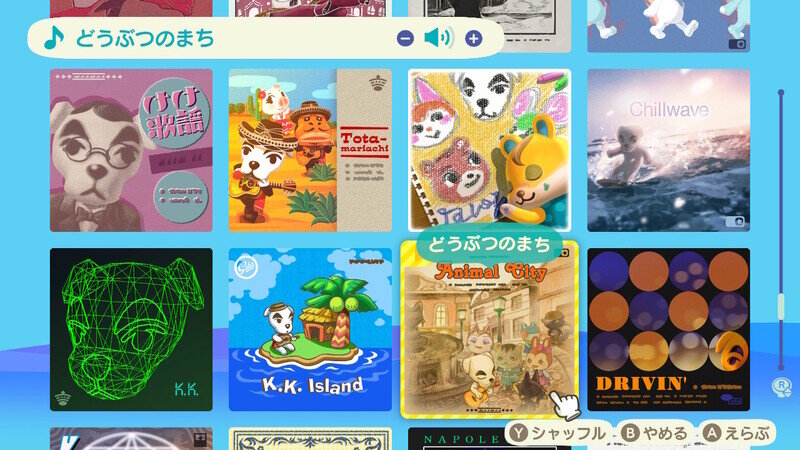800x450 pixels.
Task: Pick the DRIVIN' album cover
Action: click(x=668, y=329)
